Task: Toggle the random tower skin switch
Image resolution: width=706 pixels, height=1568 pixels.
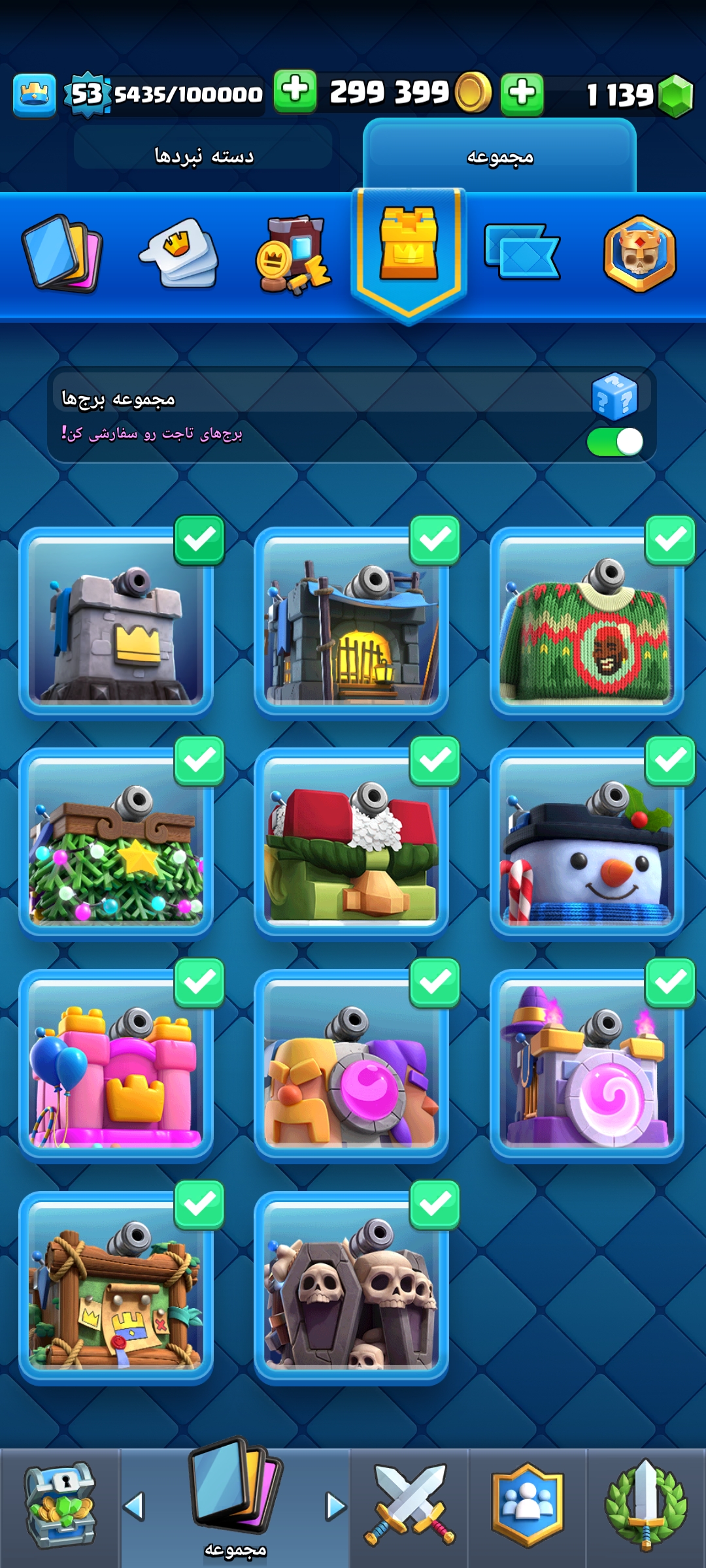Action: [x=615, y=442]
